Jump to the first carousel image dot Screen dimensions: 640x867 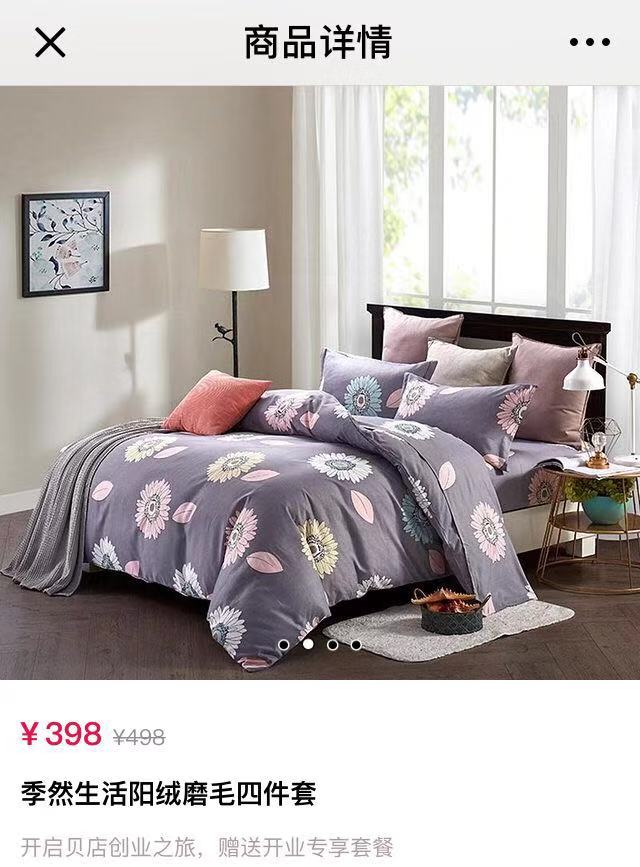(284, 645)
